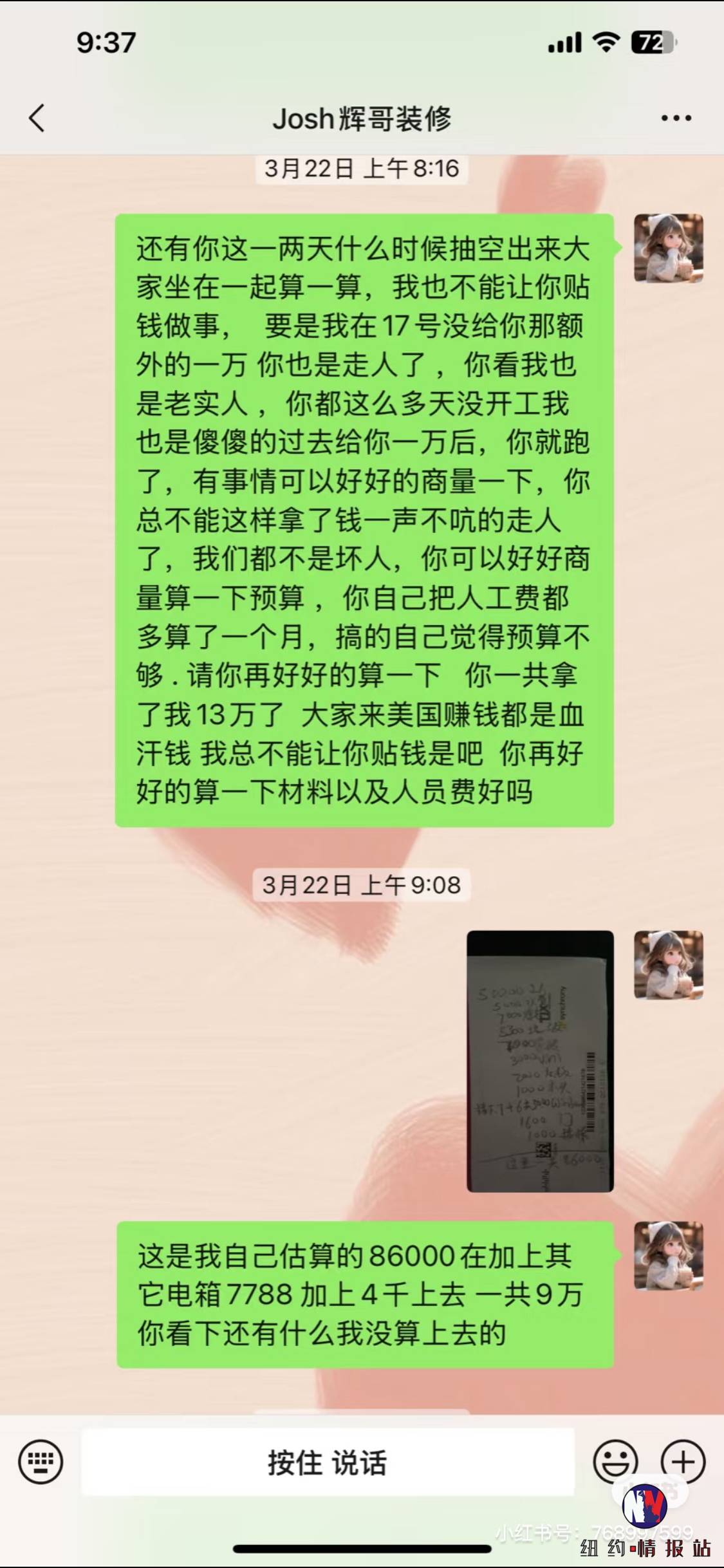Tap the sender avatar beside the photo message

pyautogui.click(x=669, y=965)
